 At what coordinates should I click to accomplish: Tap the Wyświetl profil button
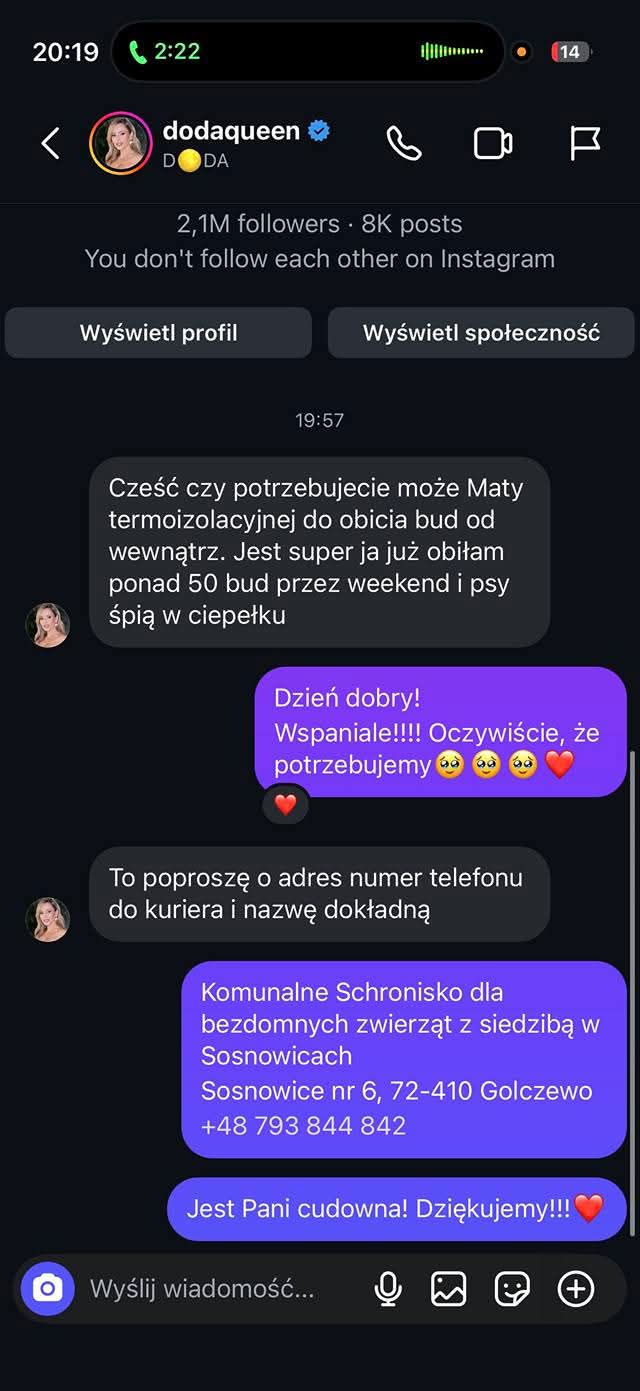pyautogui.click(x=159, y=333)
